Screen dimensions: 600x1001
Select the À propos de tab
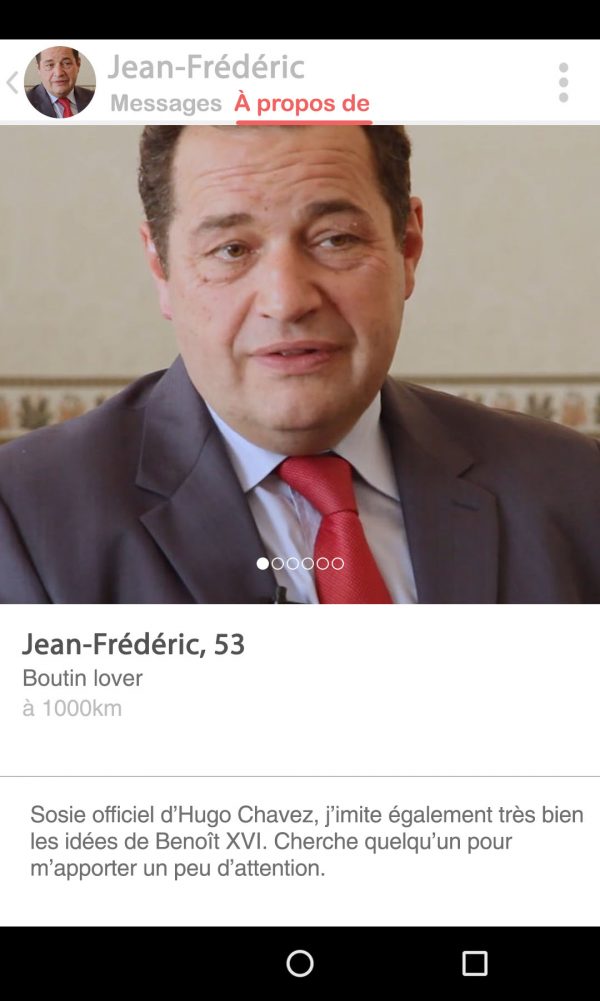point(302,103)
